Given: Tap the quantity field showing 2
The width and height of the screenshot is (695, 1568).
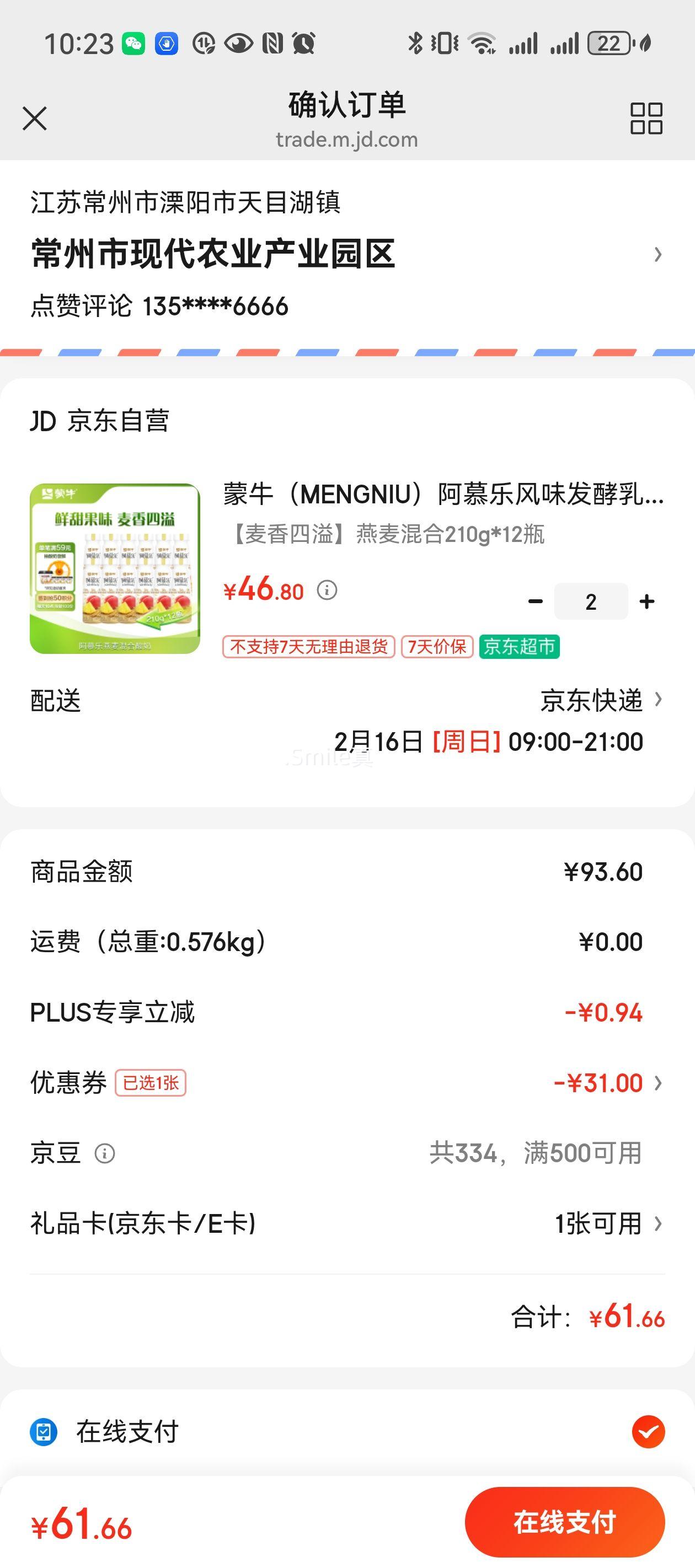Looking at the screenshot, I should 591,600.
